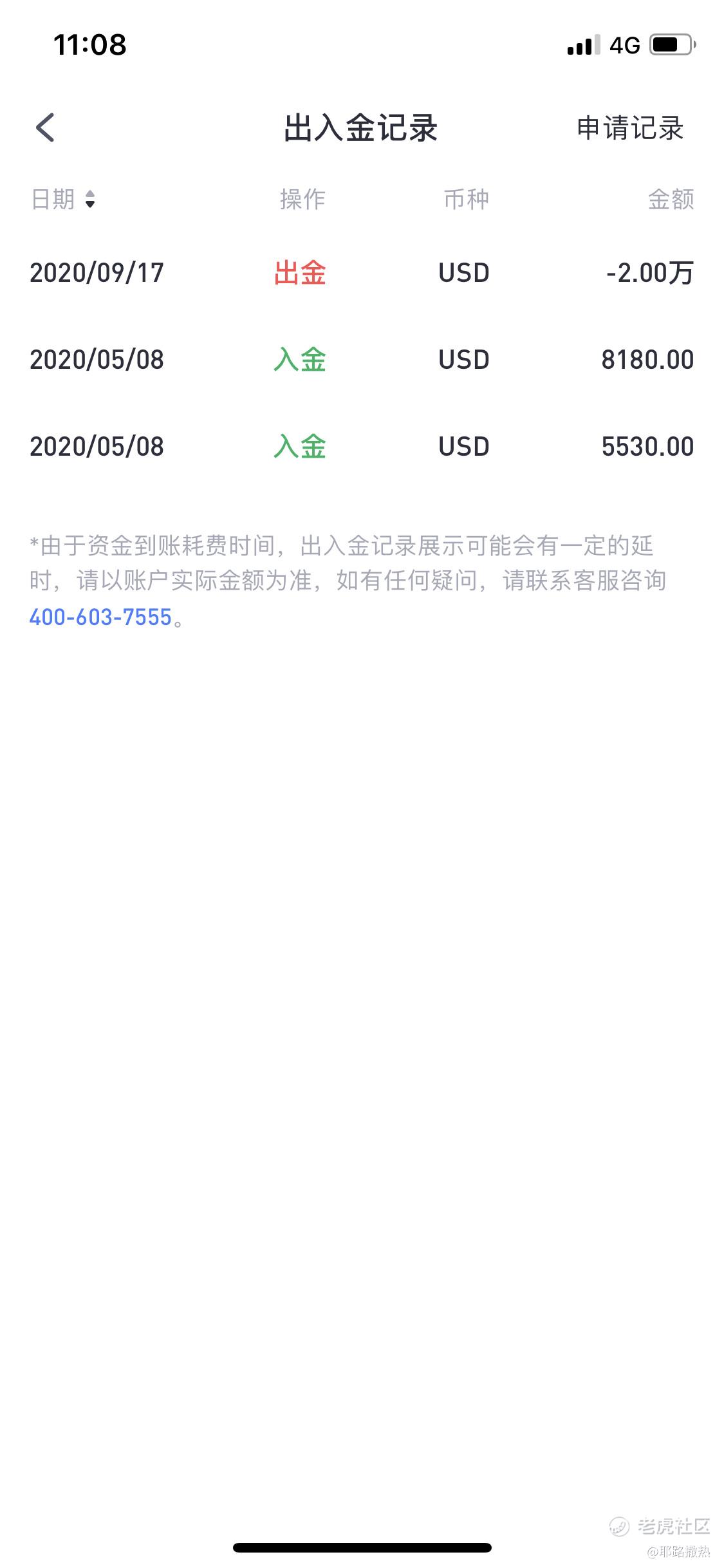Open the 2020/09/17 出金 withdrawal record

tap(362, 273)
